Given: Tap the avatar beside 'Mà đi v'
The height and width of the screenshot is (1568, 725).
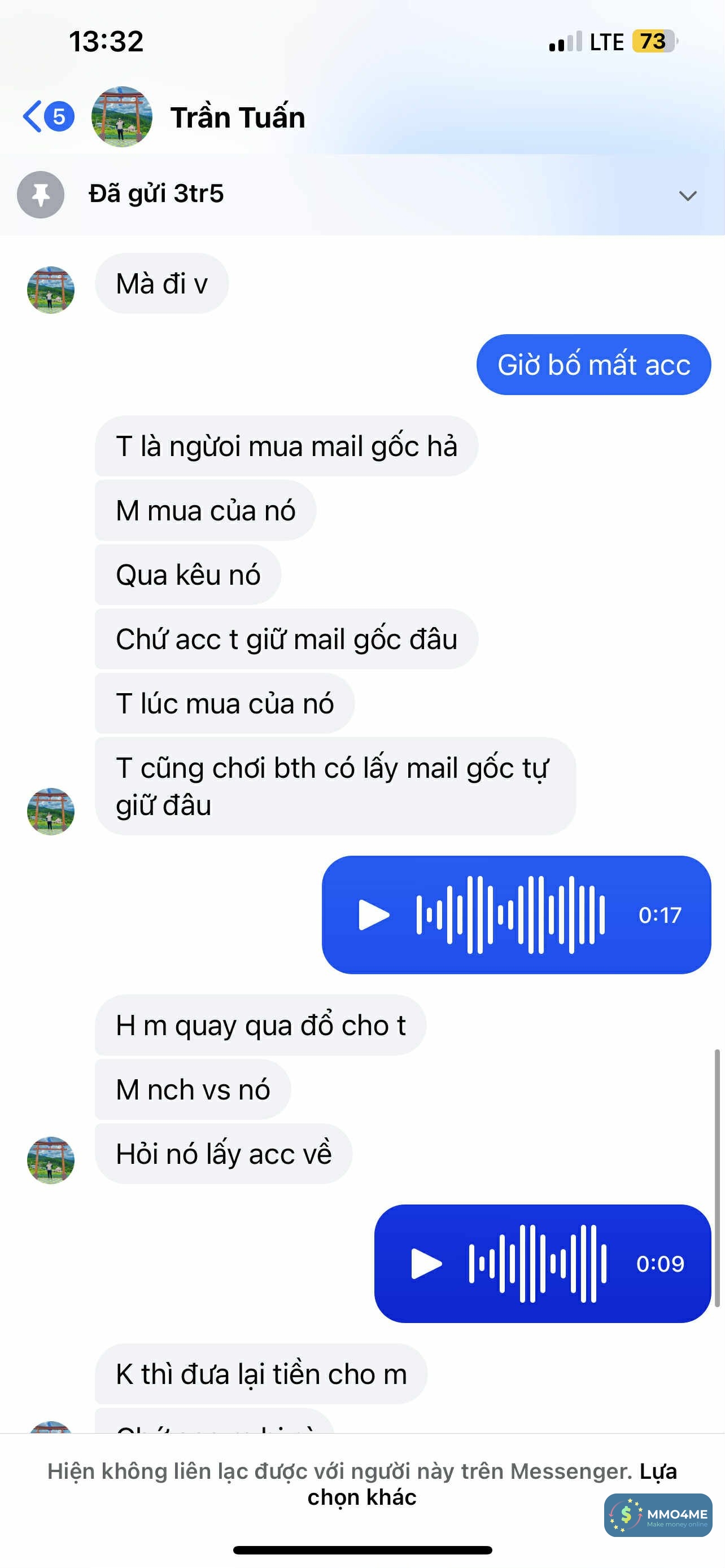Looking at the screenshot, I should point(50,290).
